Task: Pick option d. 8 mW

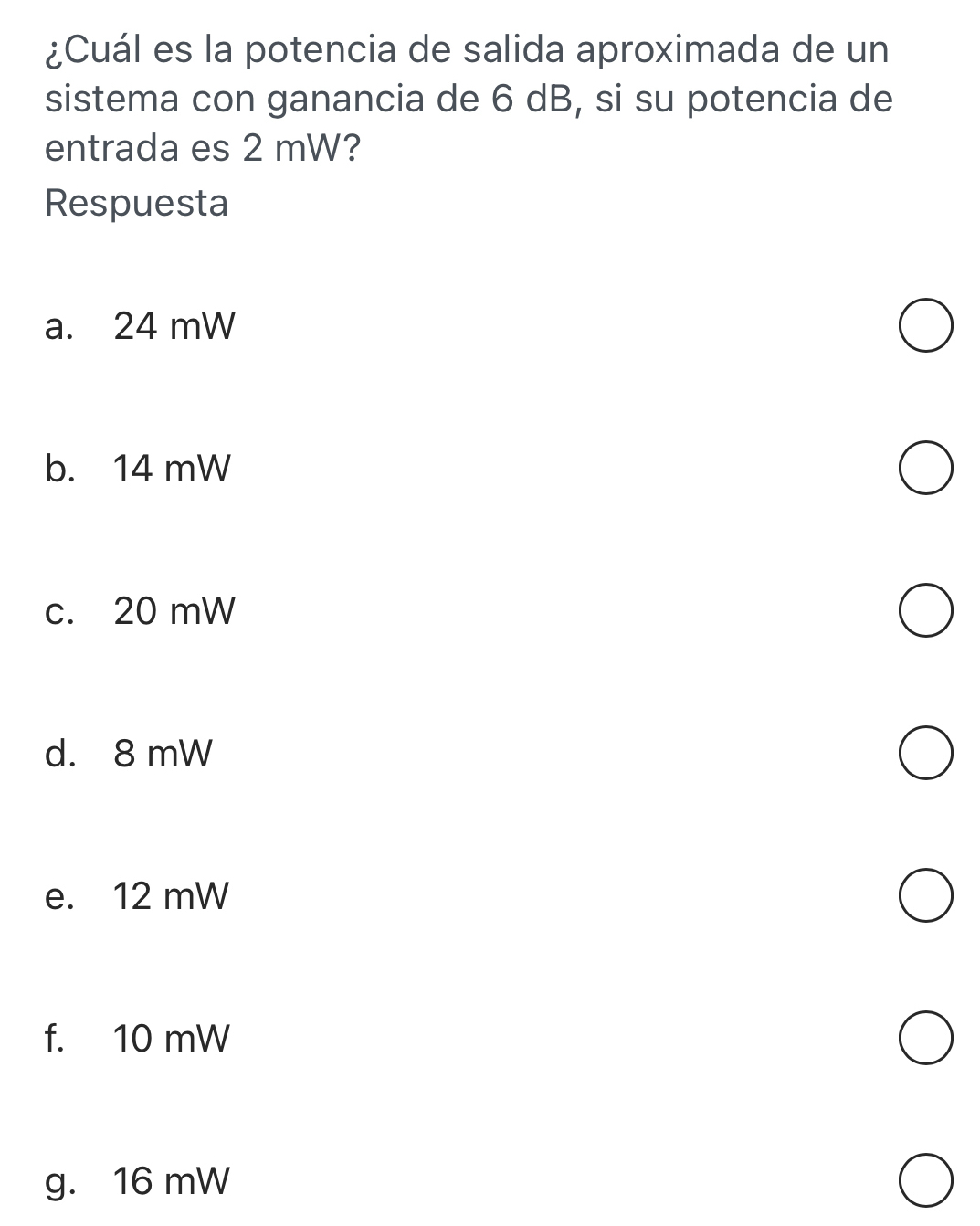Action: pyautogui.click(x=926, y=755)
